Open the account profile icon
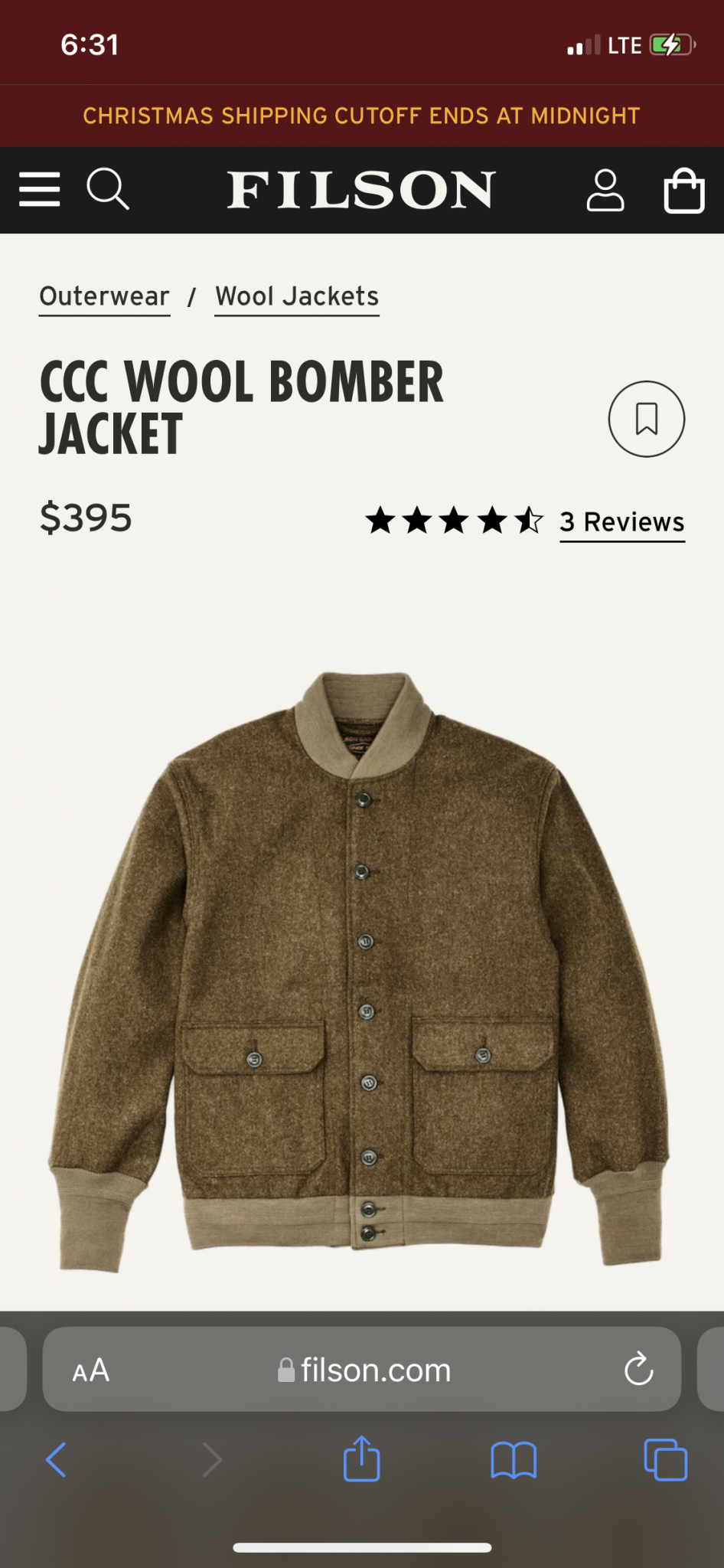 (605, 191)
